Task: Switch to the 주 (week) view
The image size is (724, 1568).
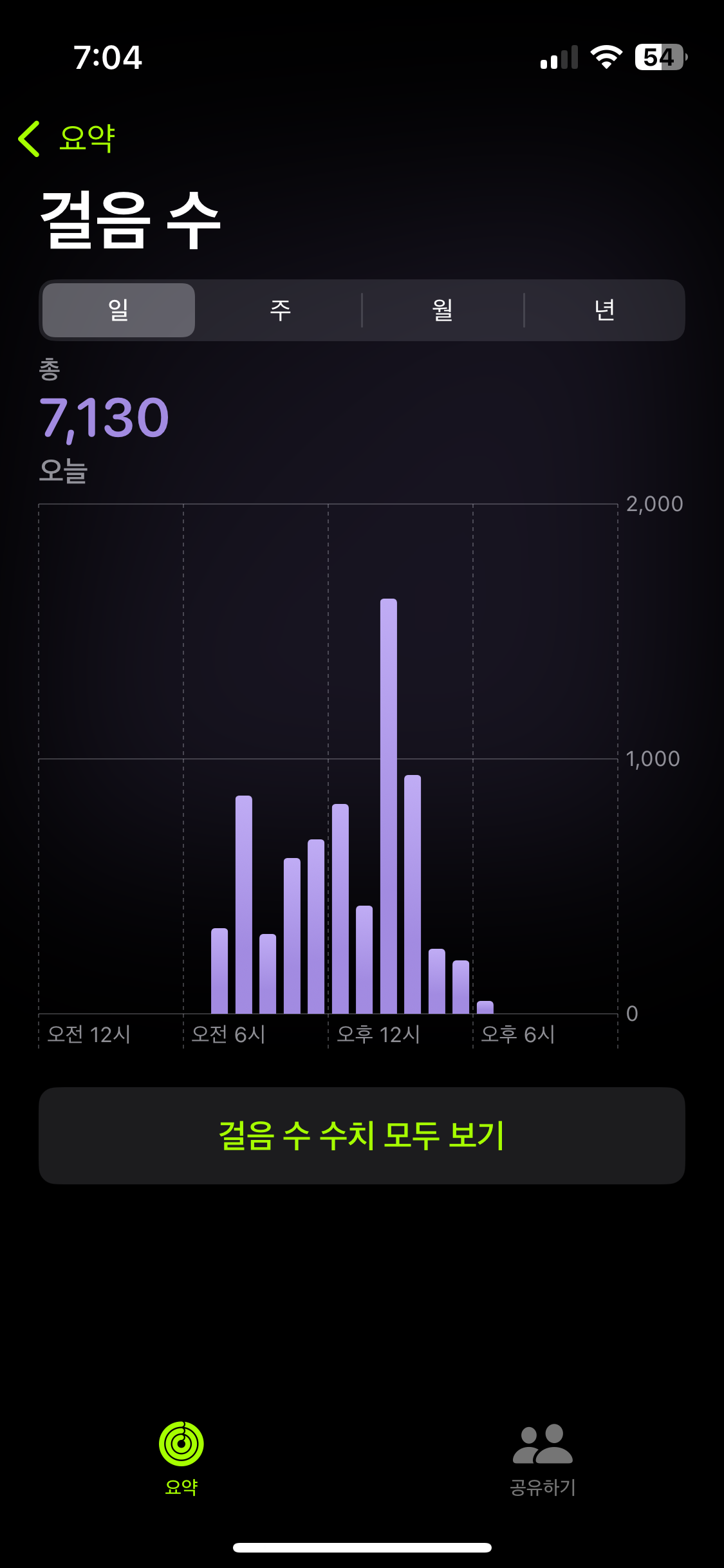Action: [280, 310]
